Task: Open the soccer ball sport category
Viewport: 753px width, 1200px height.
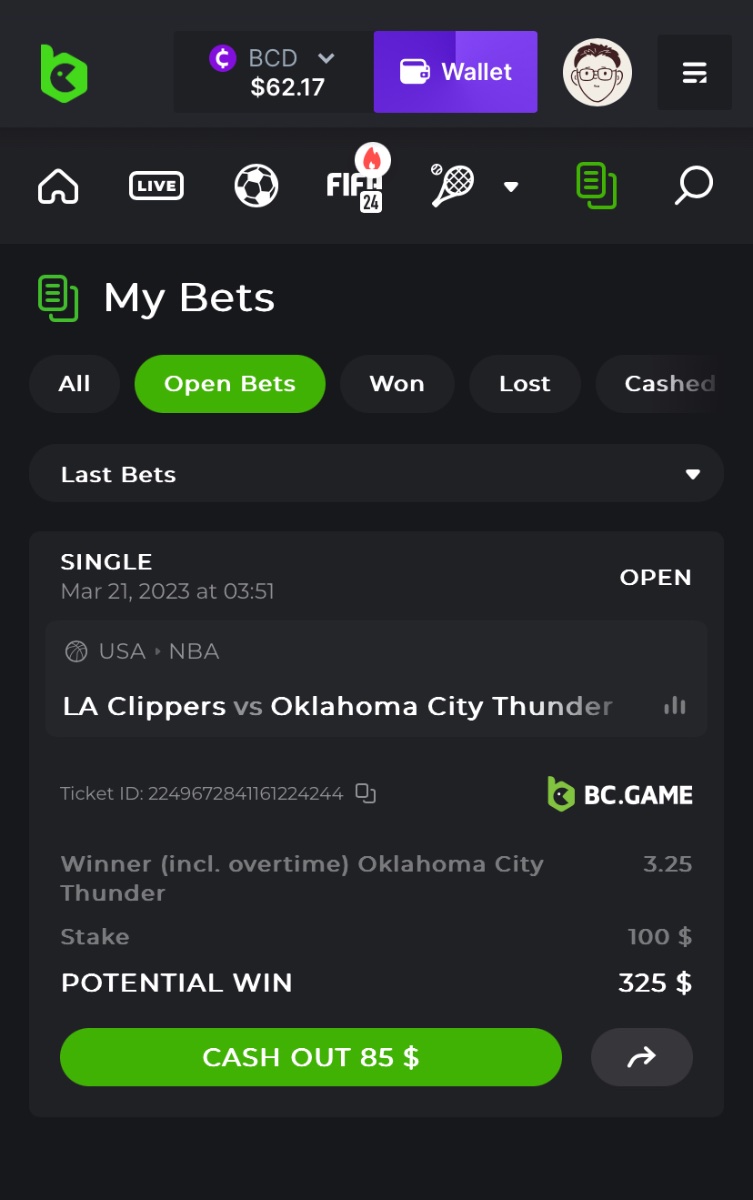Action: click(x=256, y=186)
